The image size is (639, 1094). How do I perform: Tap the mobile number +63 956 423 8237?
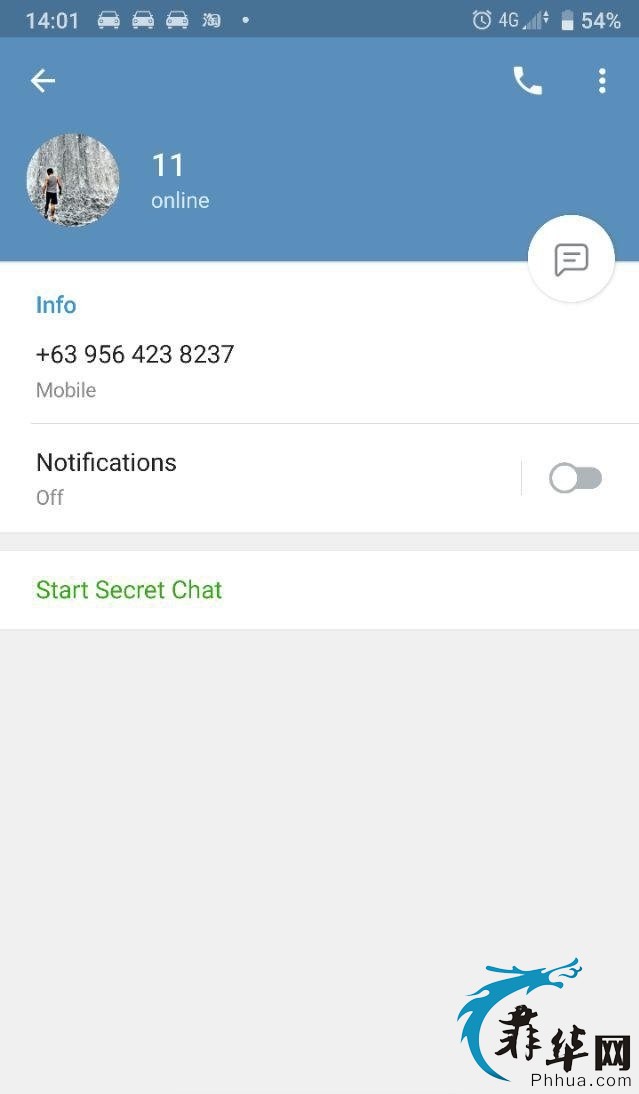(135, 354)
